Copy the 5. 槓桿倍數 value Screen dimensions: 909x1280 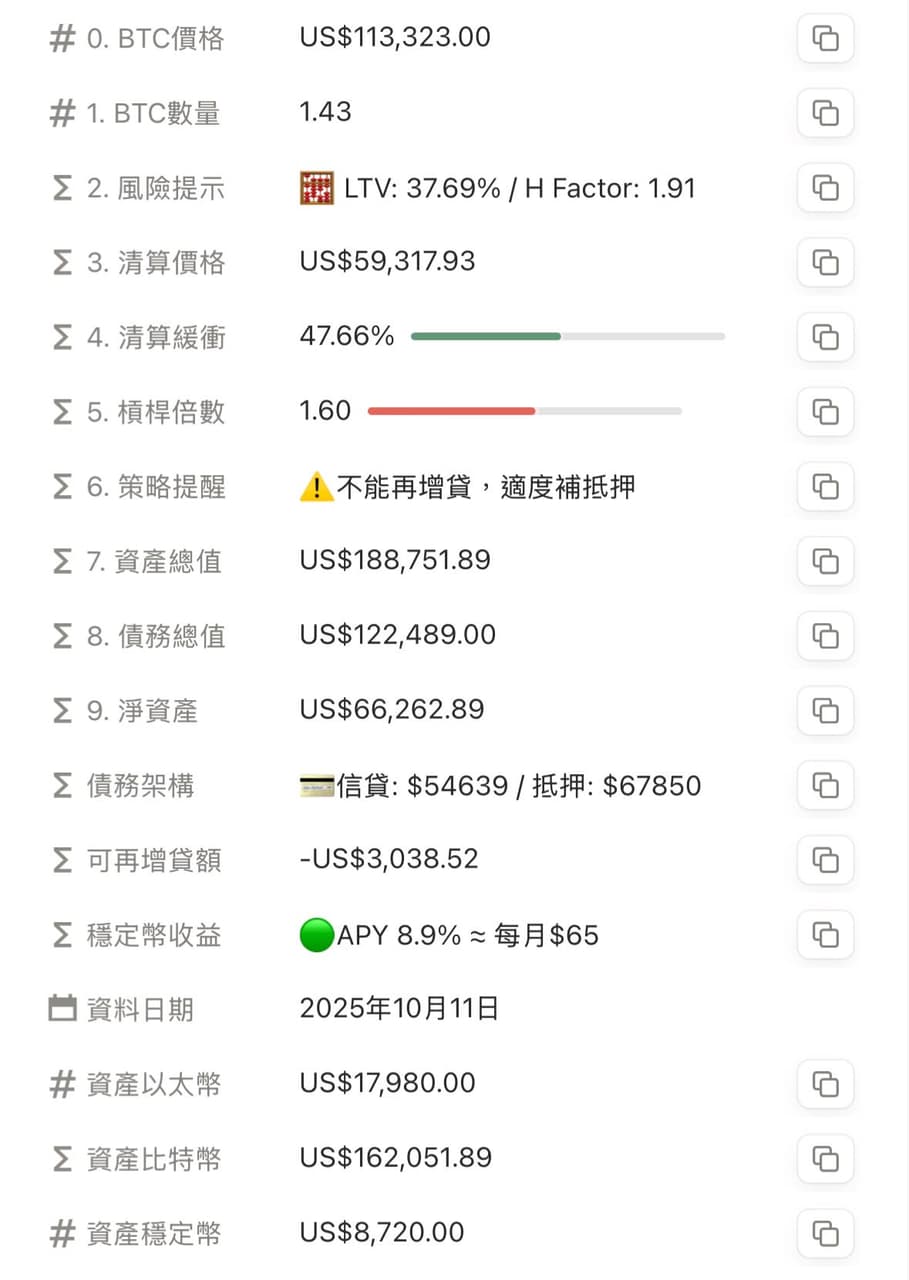click(825, 411)
